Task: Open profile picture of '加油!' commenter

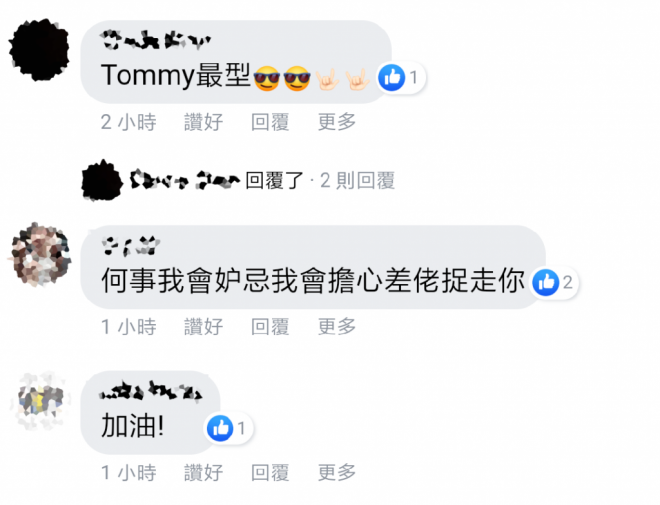Action: [40, 401]
